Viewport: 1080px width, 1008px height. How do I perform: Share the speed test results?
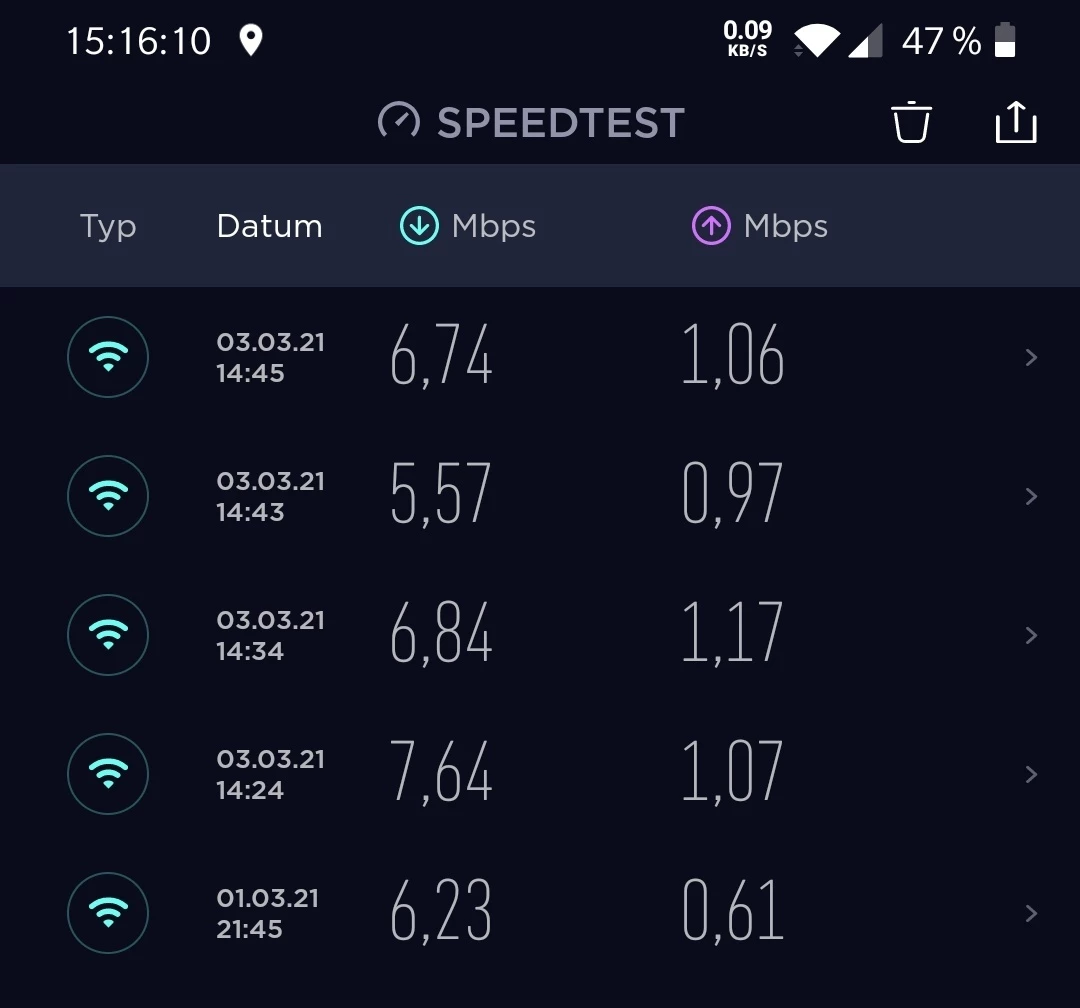point(1016,123)
